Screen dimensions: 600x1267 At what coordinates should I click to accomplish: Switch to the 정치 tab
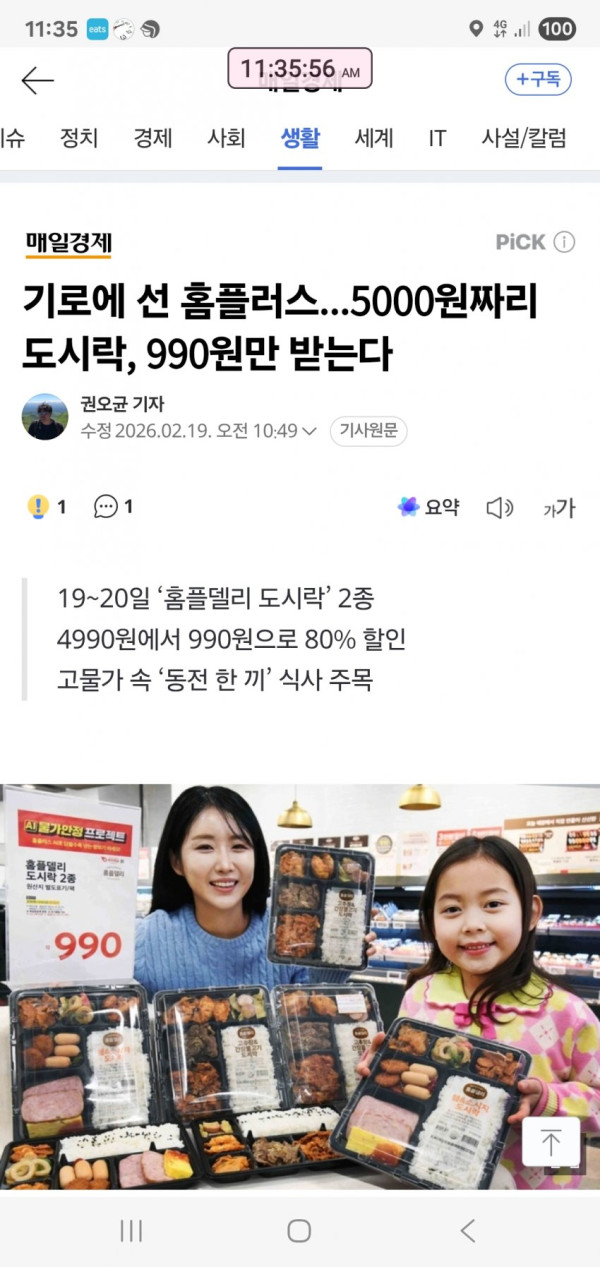coord(79,138)
